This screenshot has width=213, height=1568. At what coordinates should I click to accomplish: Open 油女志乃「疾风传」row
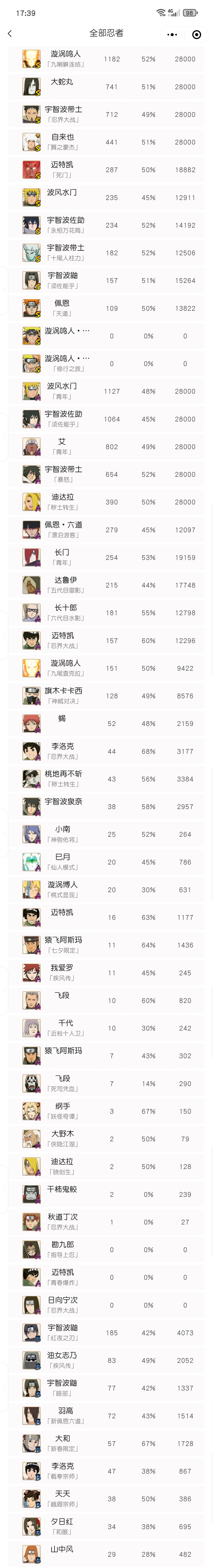(106, 1360)
